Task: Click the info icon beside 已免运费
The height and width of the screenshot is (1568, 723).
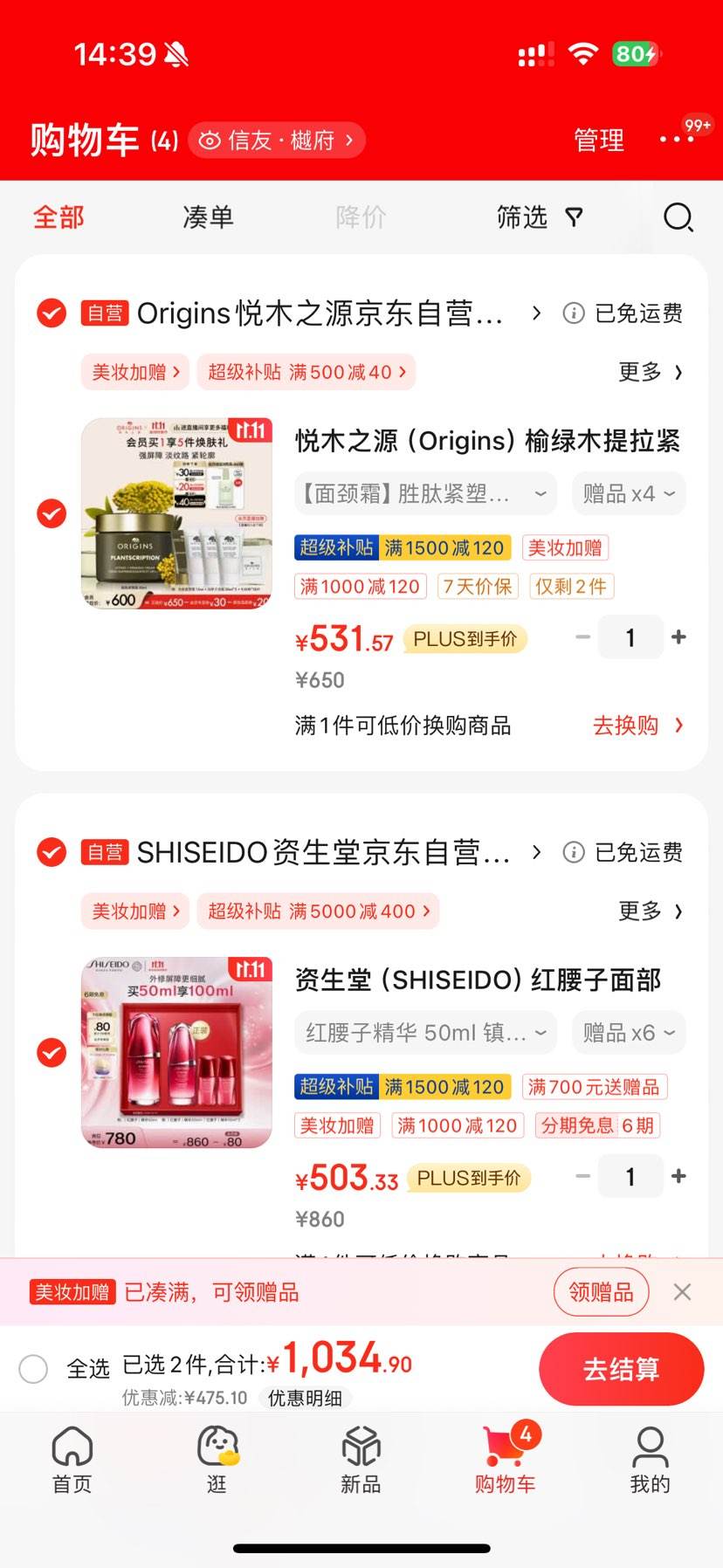Action: click(x=573, y=313)
